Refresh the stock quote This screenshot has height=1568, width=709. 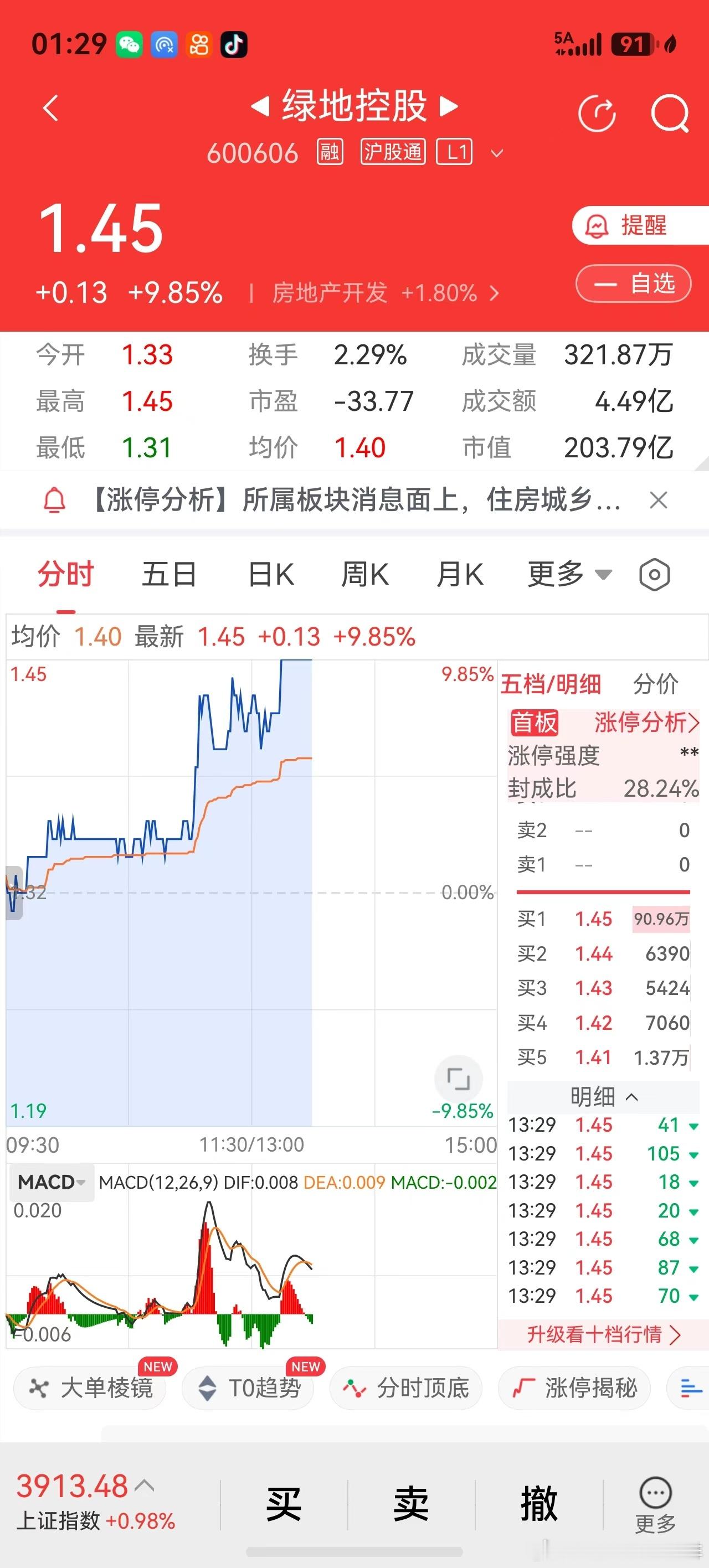tap(597, 113)
